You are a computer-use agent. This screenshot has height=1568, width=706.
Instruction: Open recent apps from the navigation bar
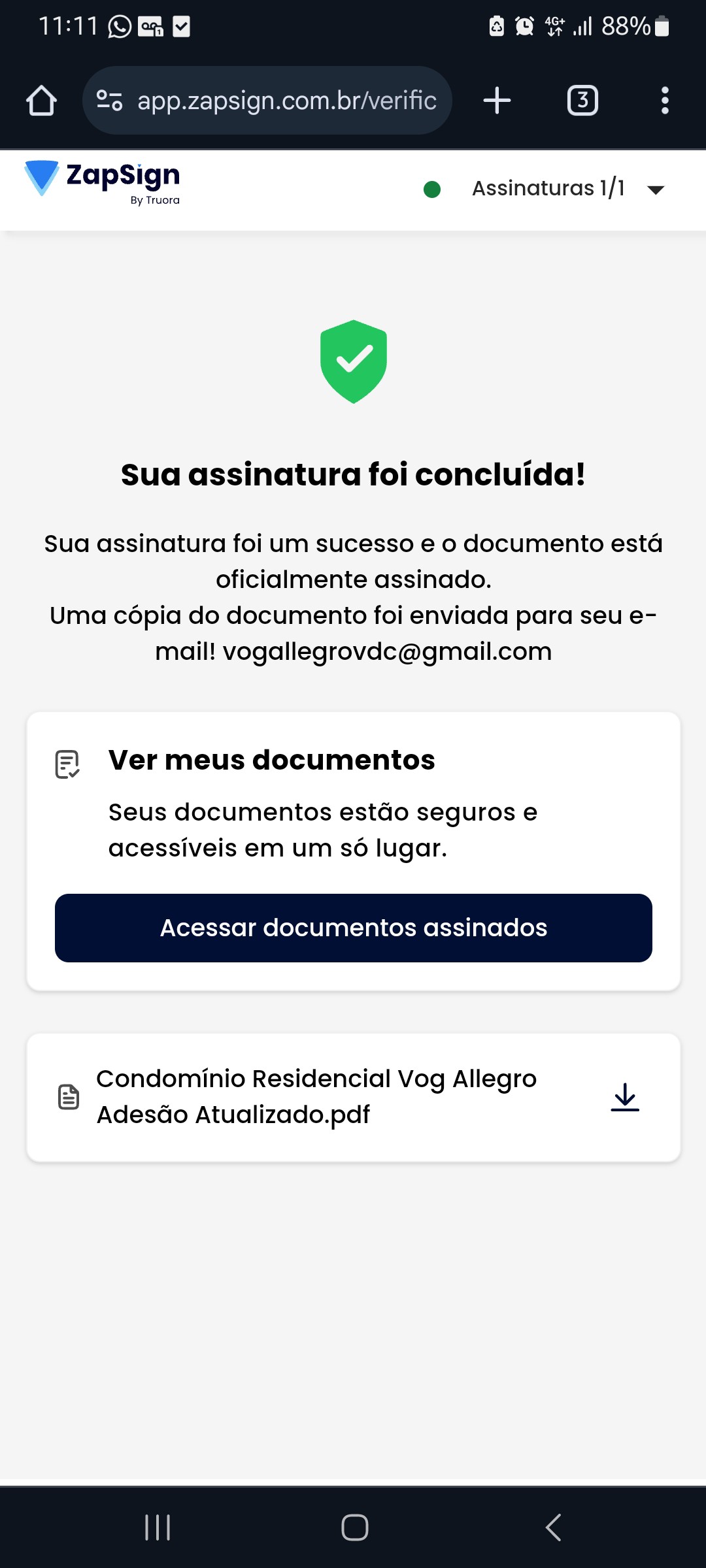tap(158, 1527)
